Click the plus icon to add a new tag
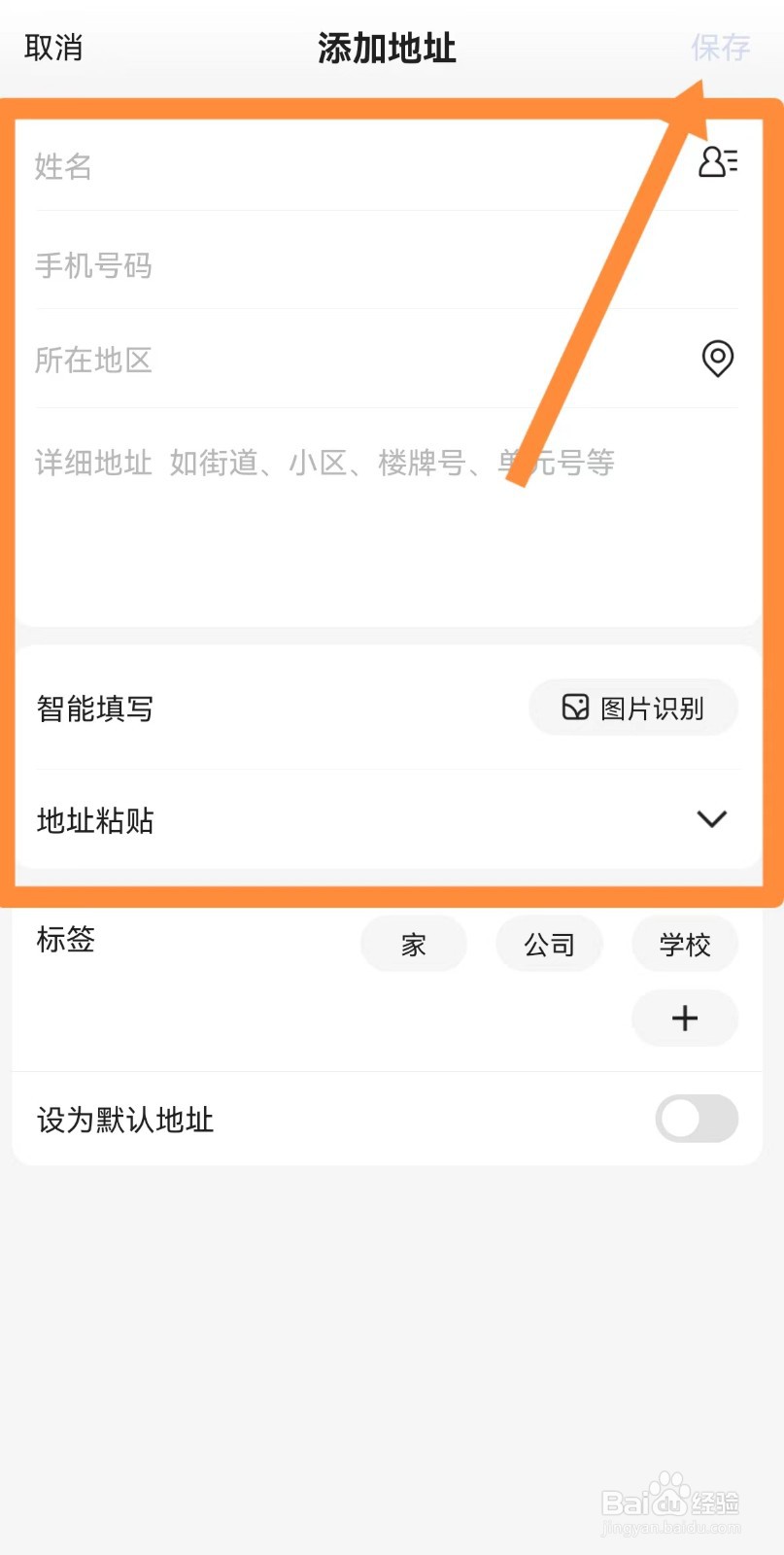784x1555 pixels. click(684, 1018)
